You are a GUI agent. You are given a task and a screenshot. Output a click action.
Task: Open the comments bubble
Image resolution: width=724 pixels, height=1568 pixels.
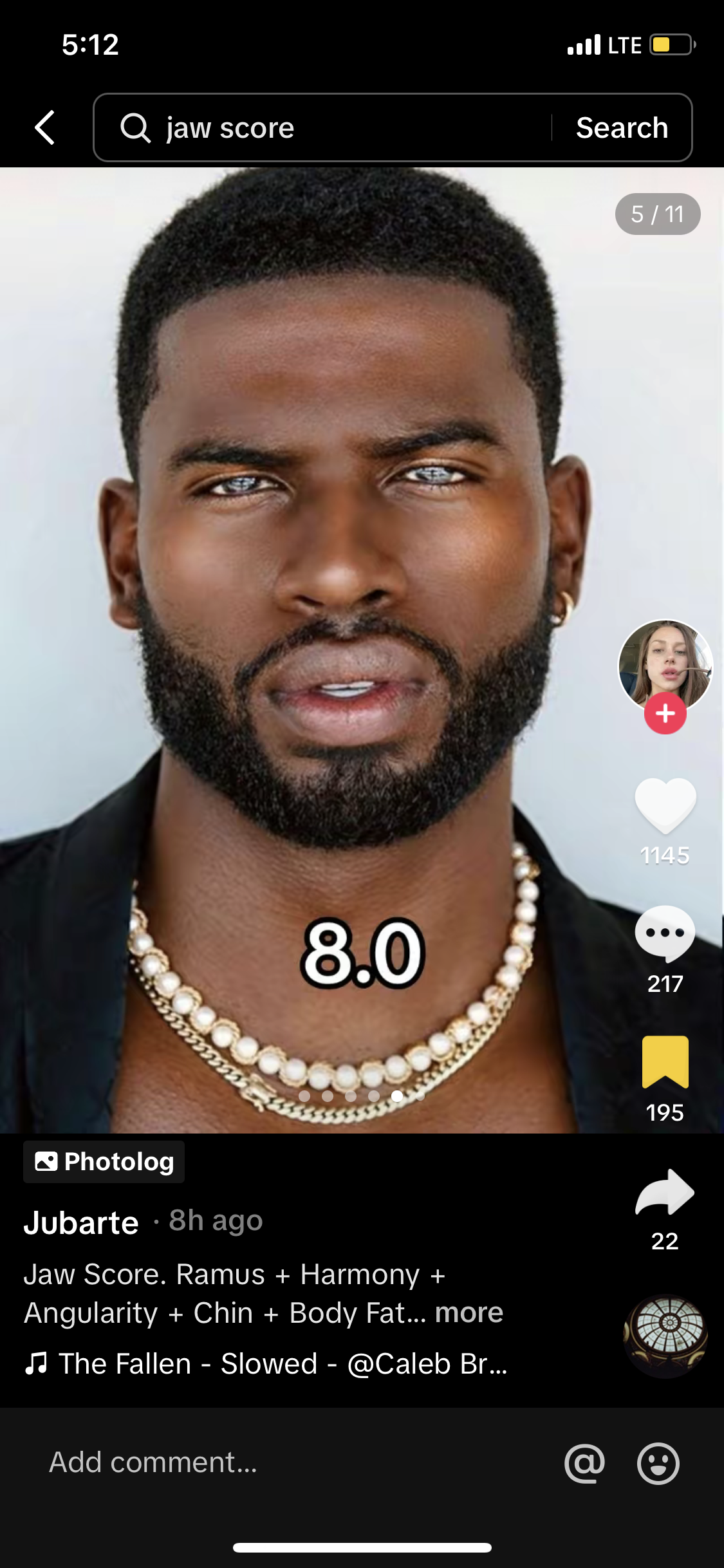point(665,933)
